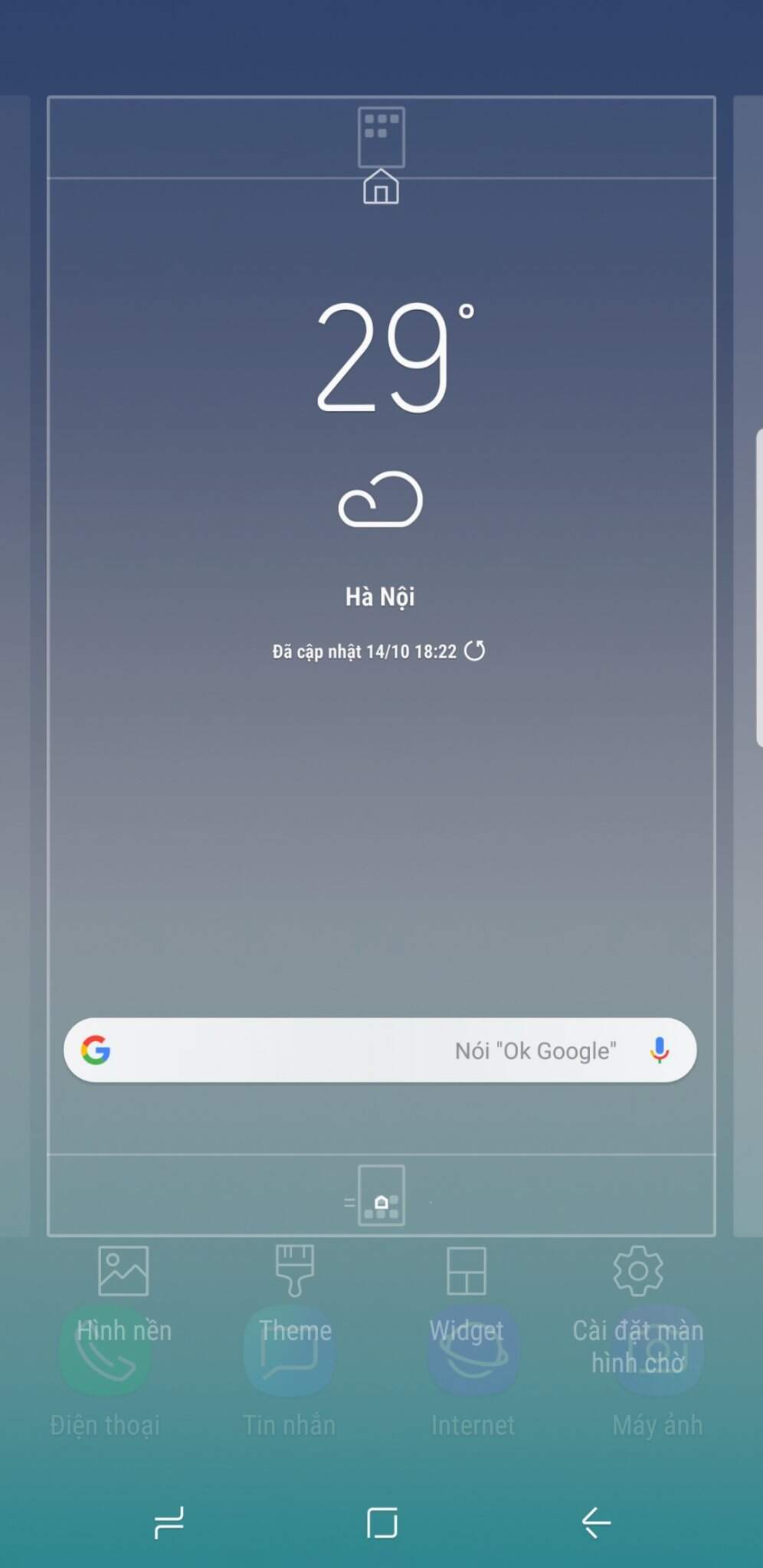Go back with the navigation back arrow
The height and width of the screenshot is (1568, 763).
pyautogui.click(x=595, y=1522)
